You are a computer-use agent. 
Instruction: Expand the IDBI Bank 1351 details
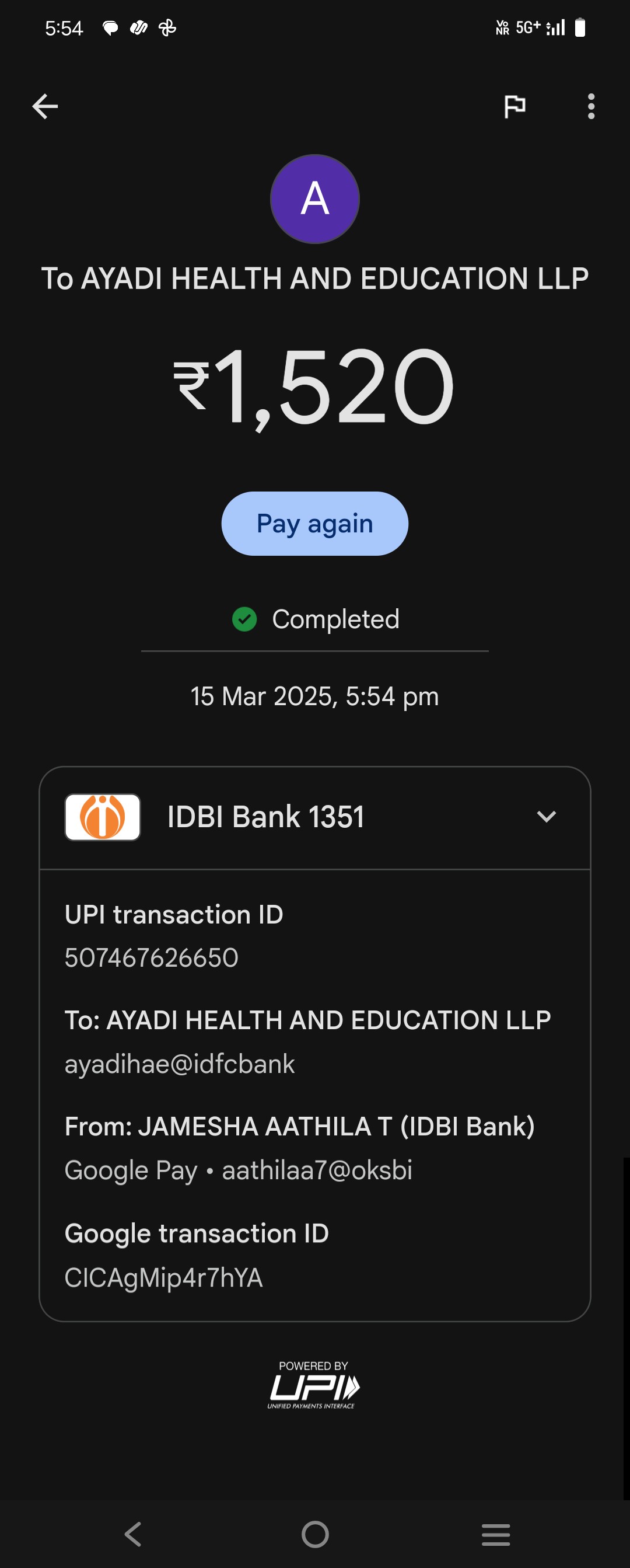tap(546, 816)
